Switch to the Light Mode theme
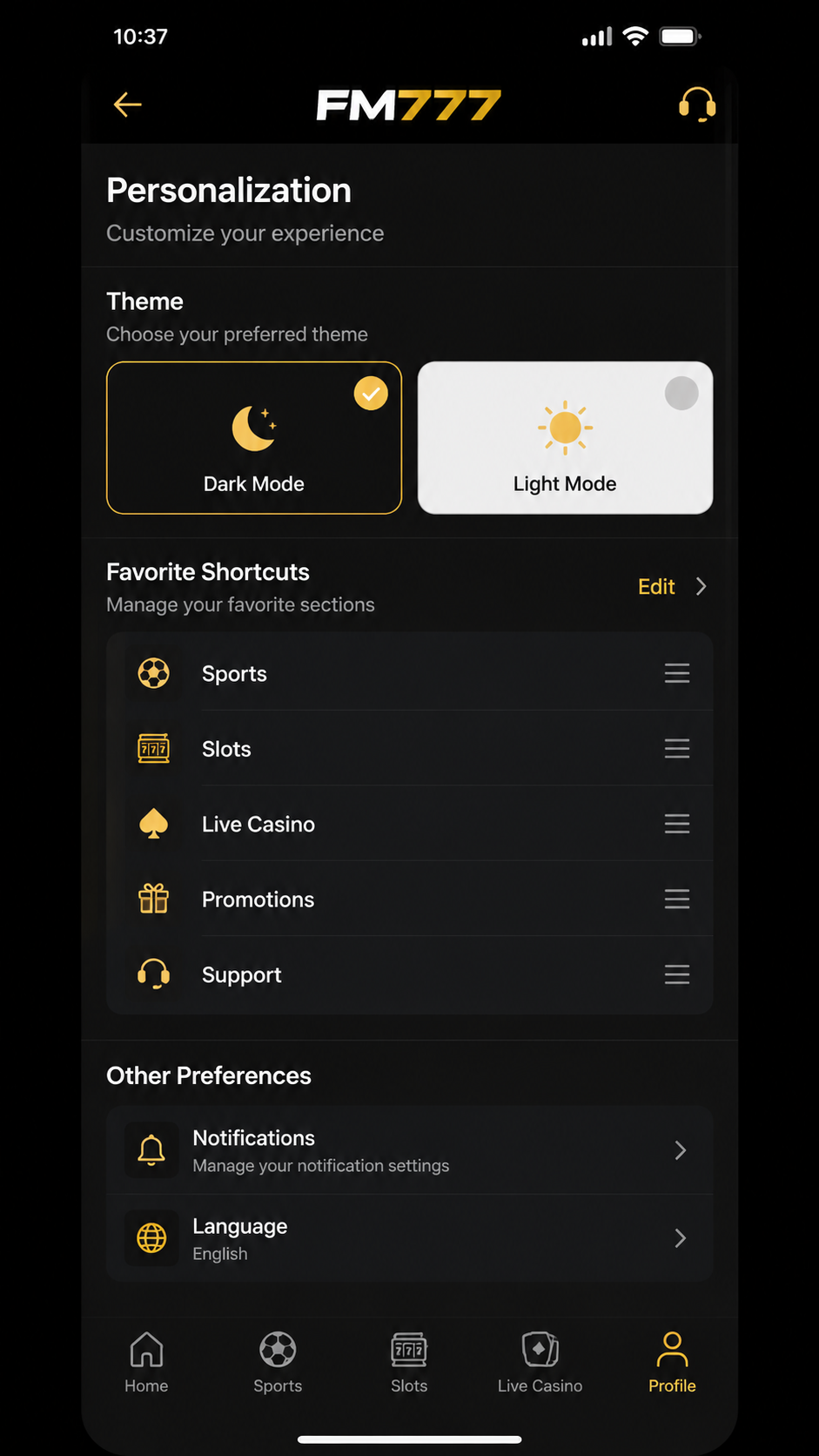 [x=565, y=437]
